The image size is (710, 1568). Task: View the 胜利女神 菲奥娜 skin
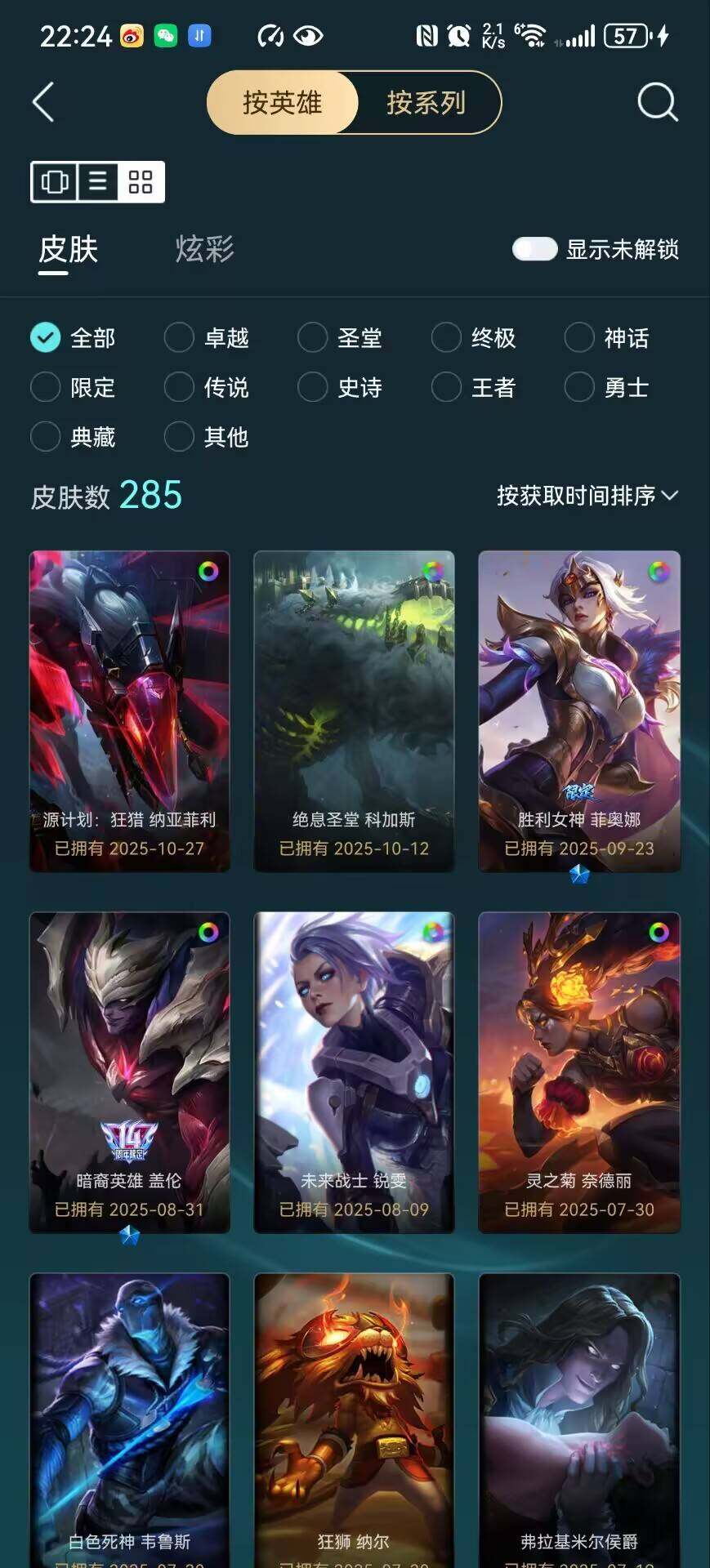(x=579, y=710)
